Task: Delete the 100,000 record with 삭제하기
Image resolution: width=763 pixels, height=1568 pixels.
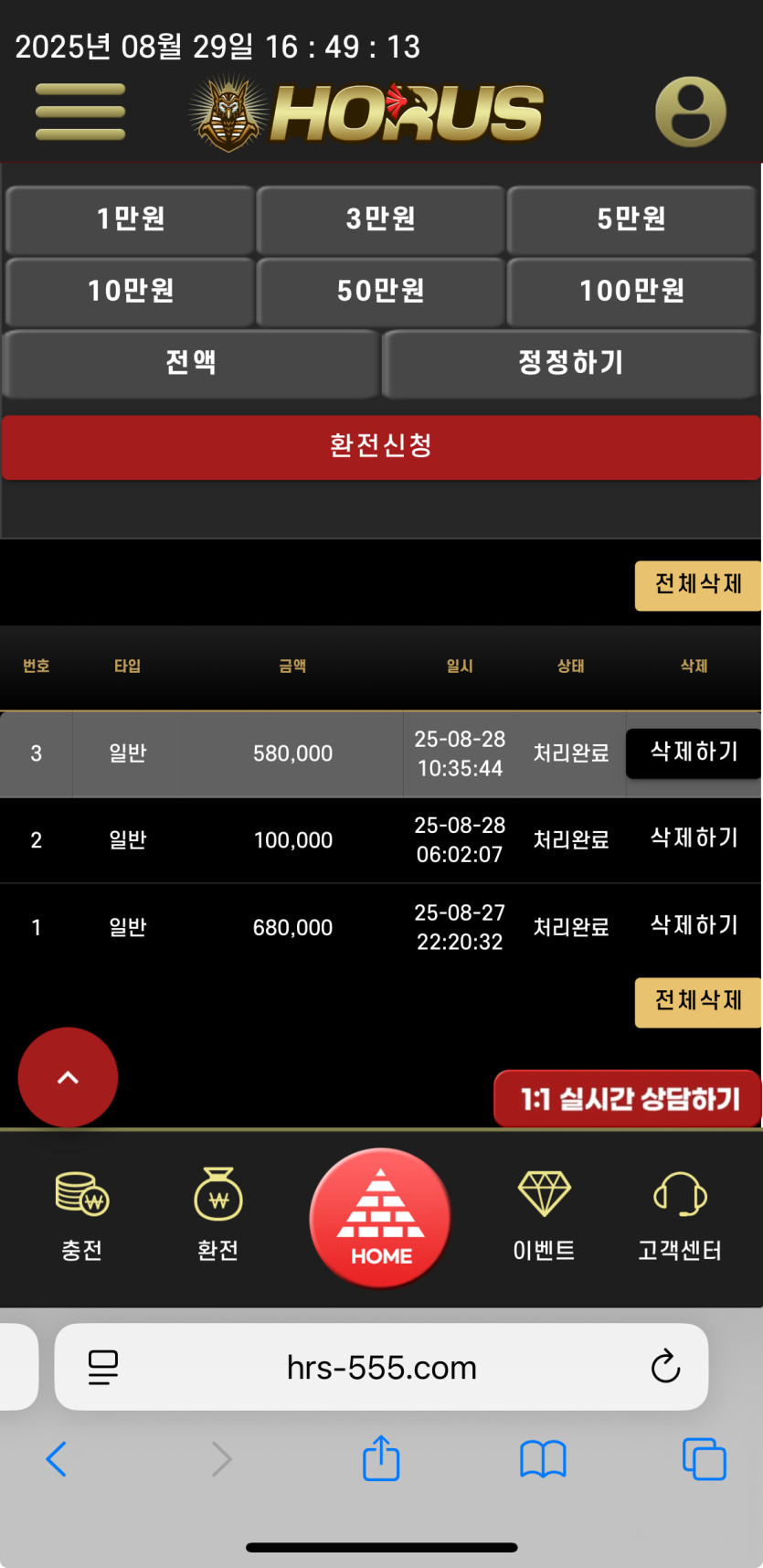Action: click(x=694, y=838)
